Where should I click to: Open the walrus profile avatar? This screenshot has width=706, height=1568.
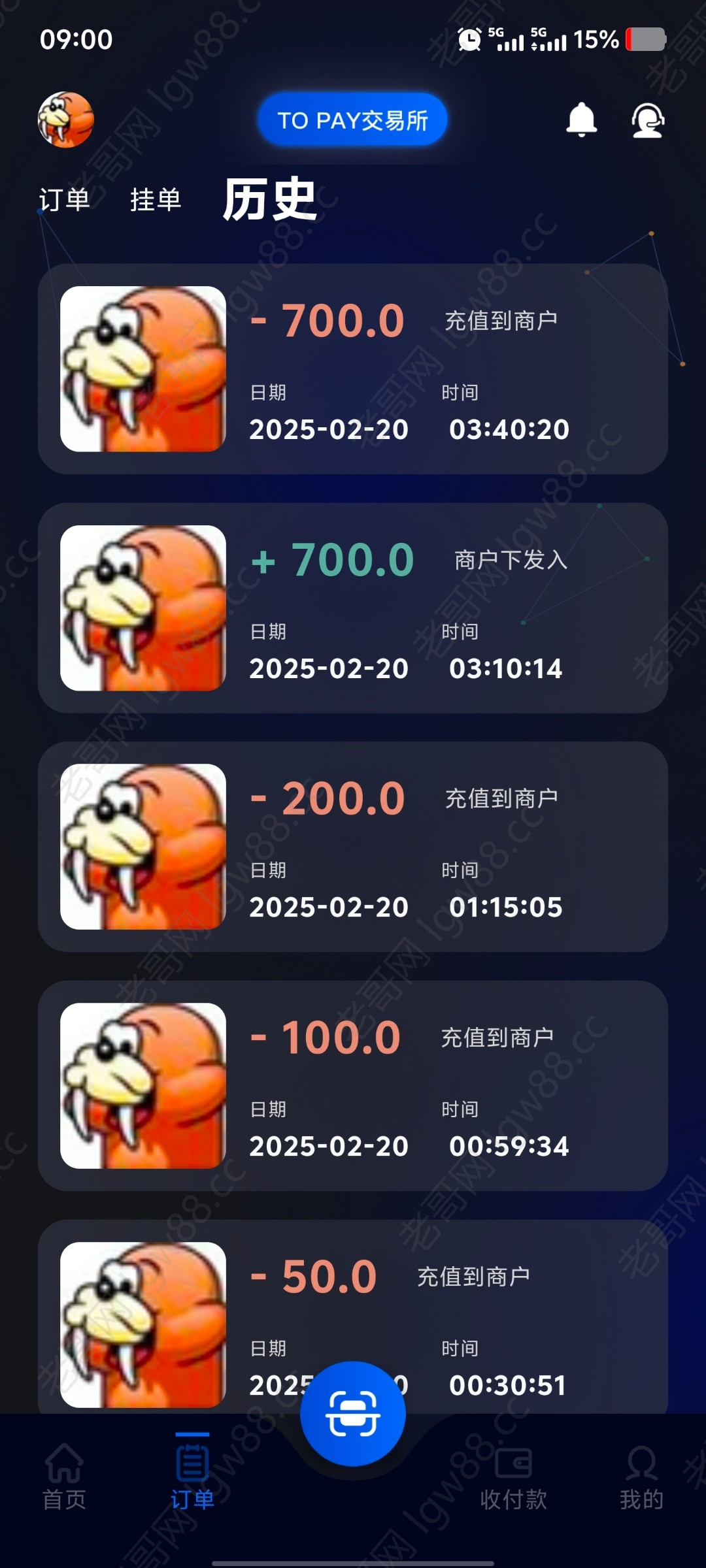[65, 120]
